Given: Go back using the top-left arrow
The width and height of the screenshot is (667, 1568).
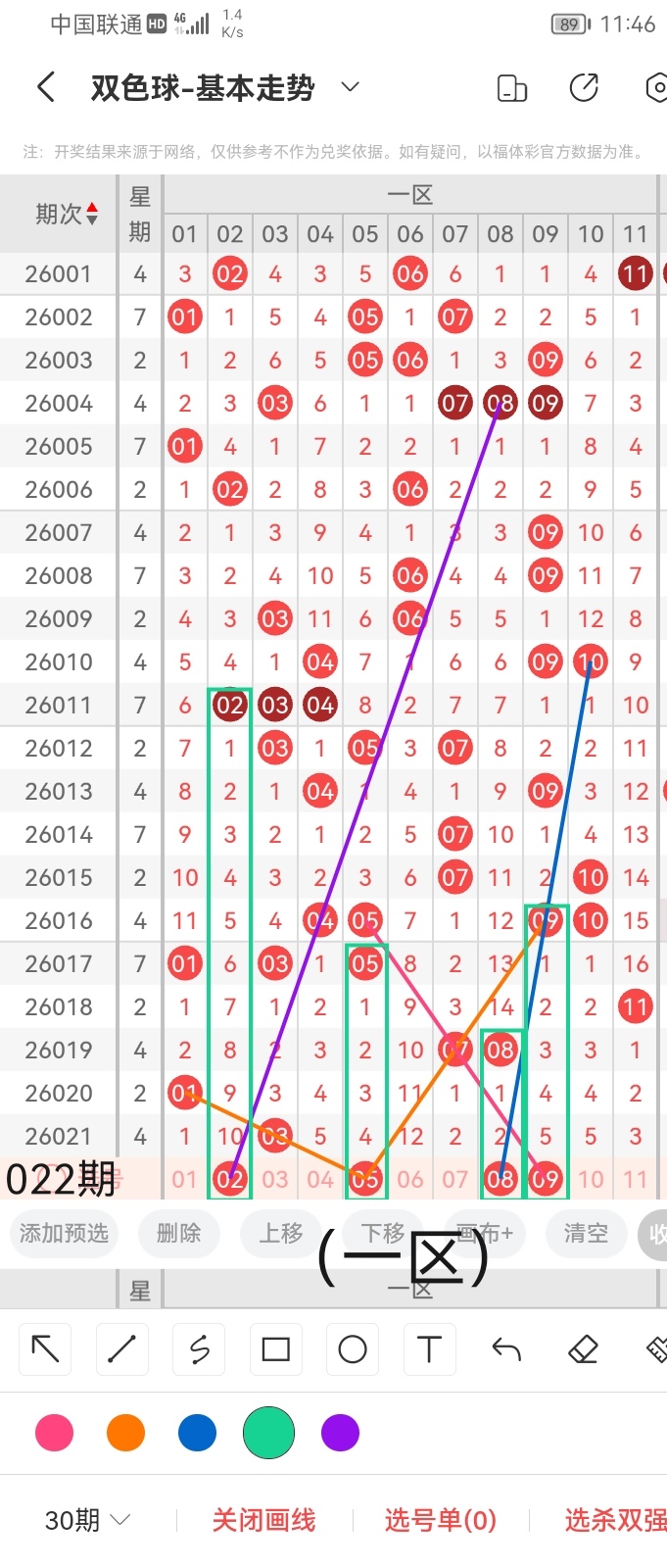Looking at the screenshot, I should (45, 88).
